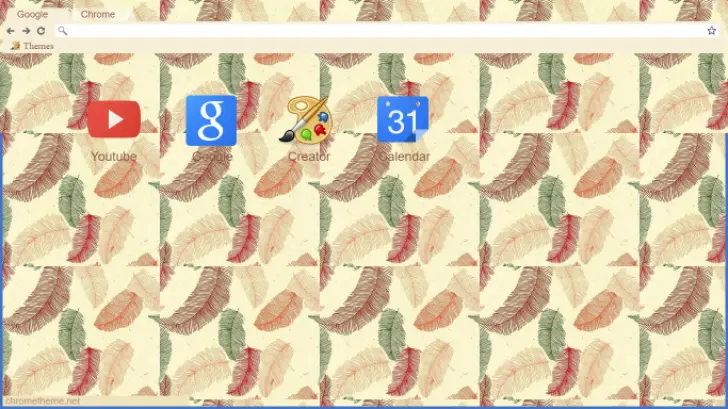Switch to the Google tab

(32, 14)
